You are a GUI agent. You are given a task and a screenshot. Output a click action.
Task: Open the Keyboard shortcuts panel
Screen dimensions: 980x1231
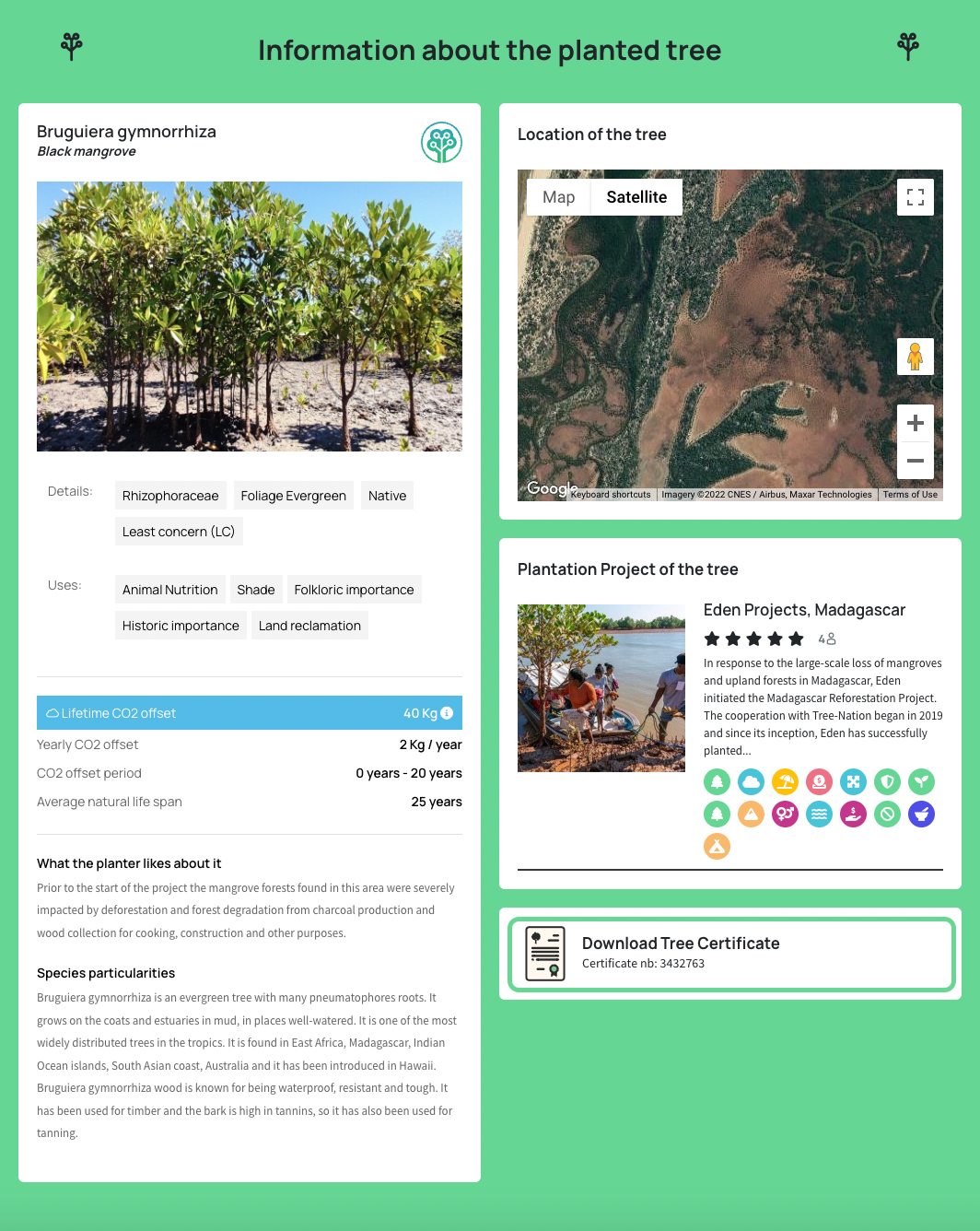pyautogui.click(x=611, y=494)
